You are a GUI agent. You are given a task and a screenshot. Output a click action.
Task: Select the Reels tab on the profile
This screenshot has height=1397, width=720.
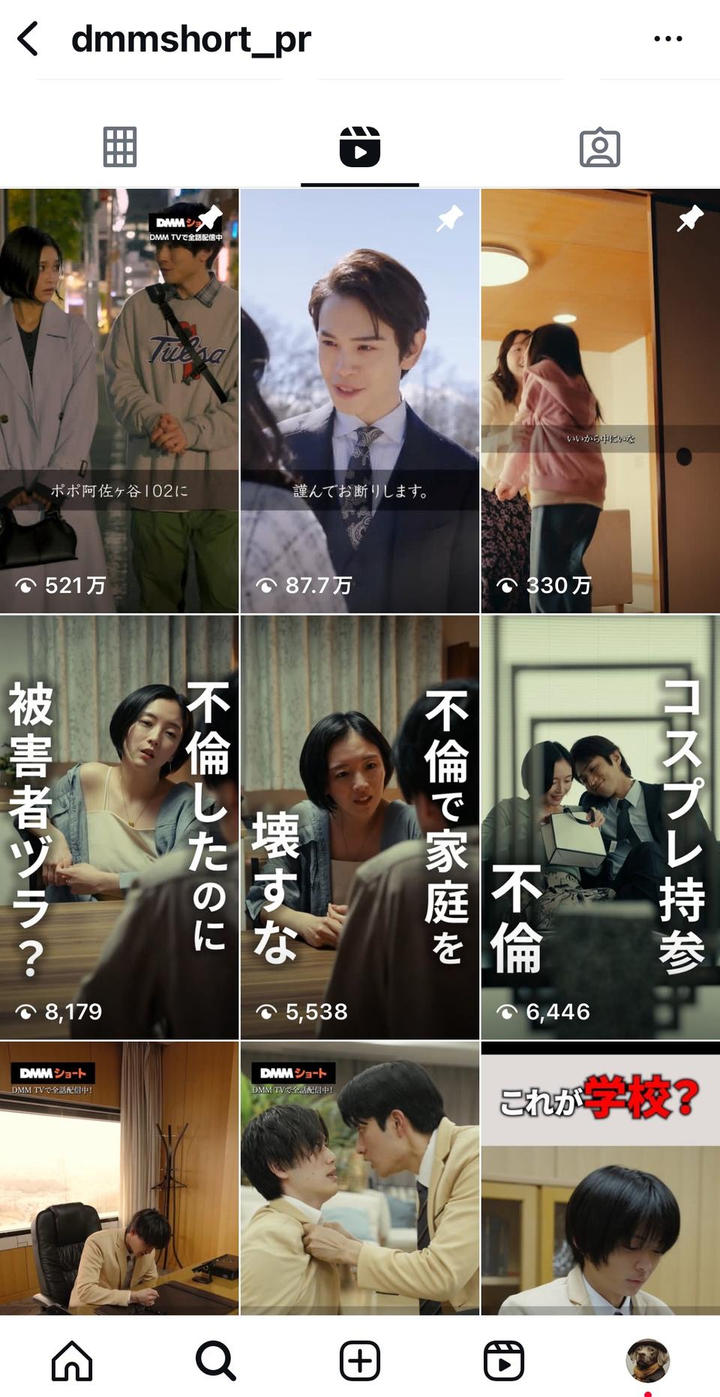point(360,148)
